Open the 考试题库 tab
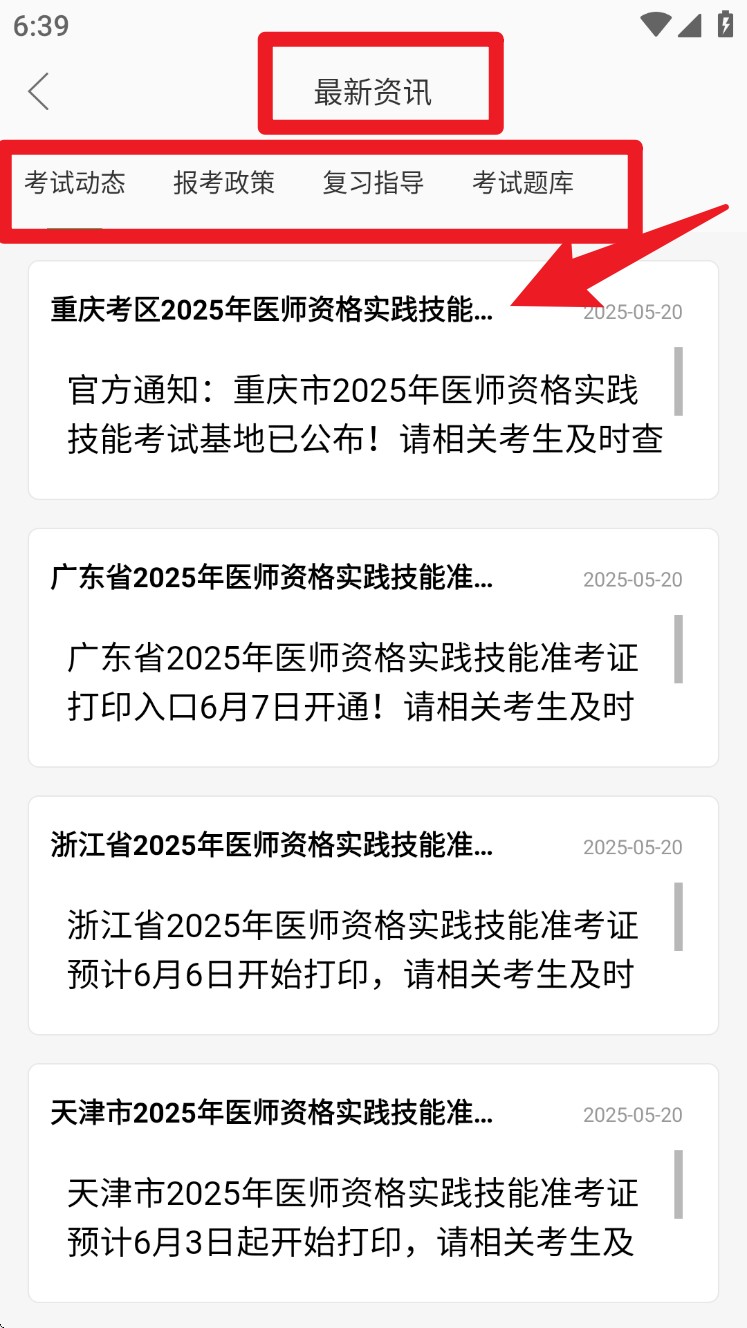The image size is (747, 1328). 523,183
